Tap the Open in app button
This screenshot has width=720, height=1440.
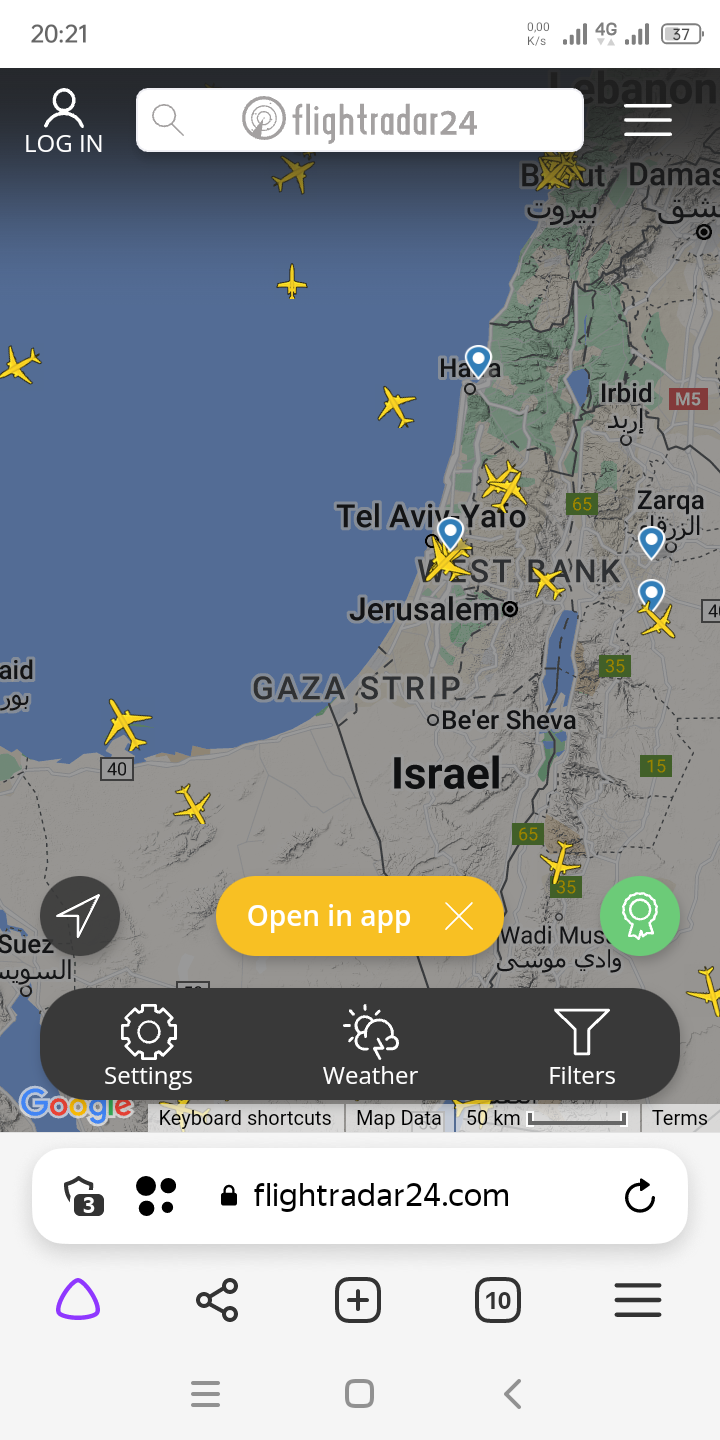pyautogui.click(x=329, y=917)
